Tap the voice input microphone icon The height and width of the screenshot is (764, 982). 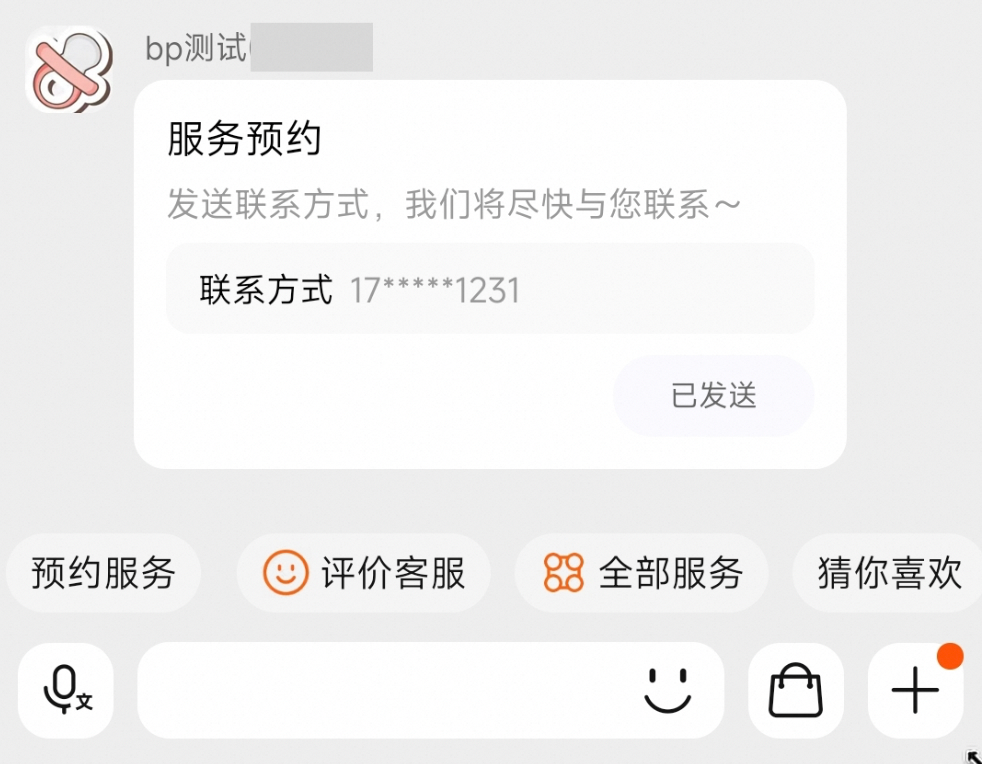pyautogui.click(x=66, y=690)
